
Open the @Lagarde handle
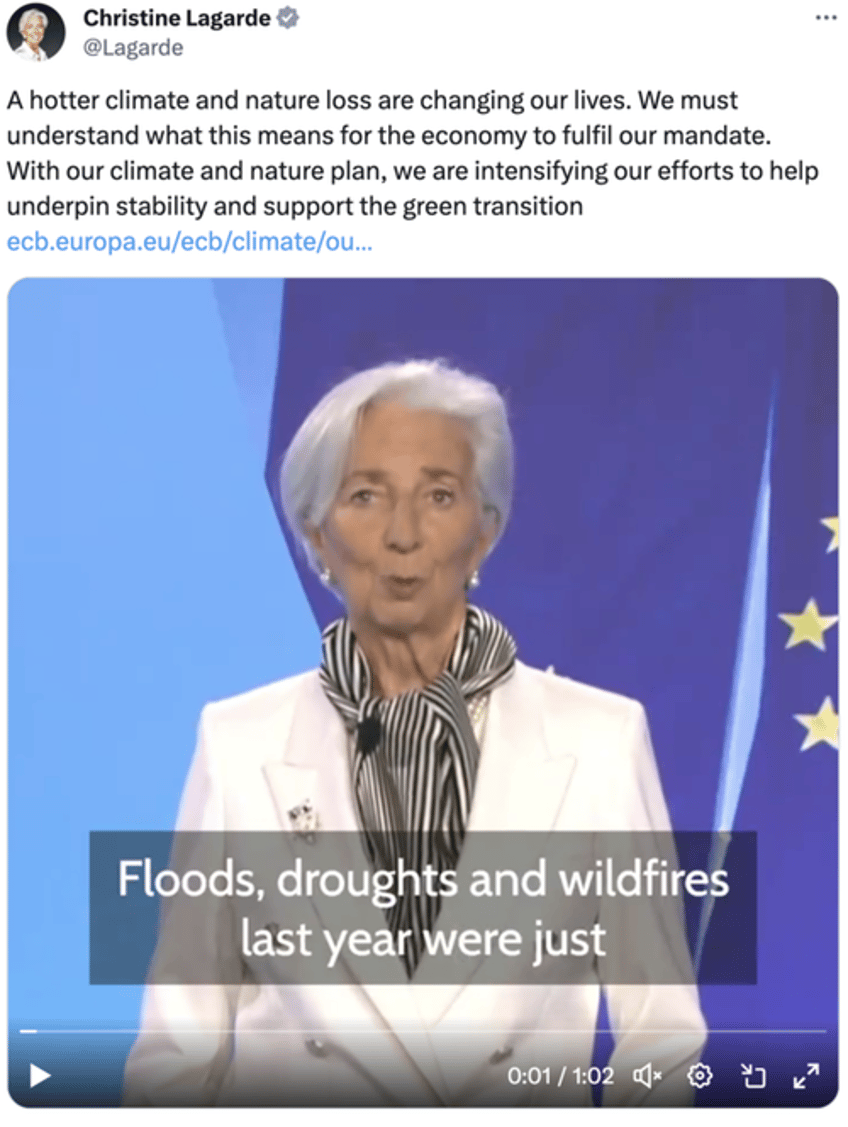[x=133, y=47]
